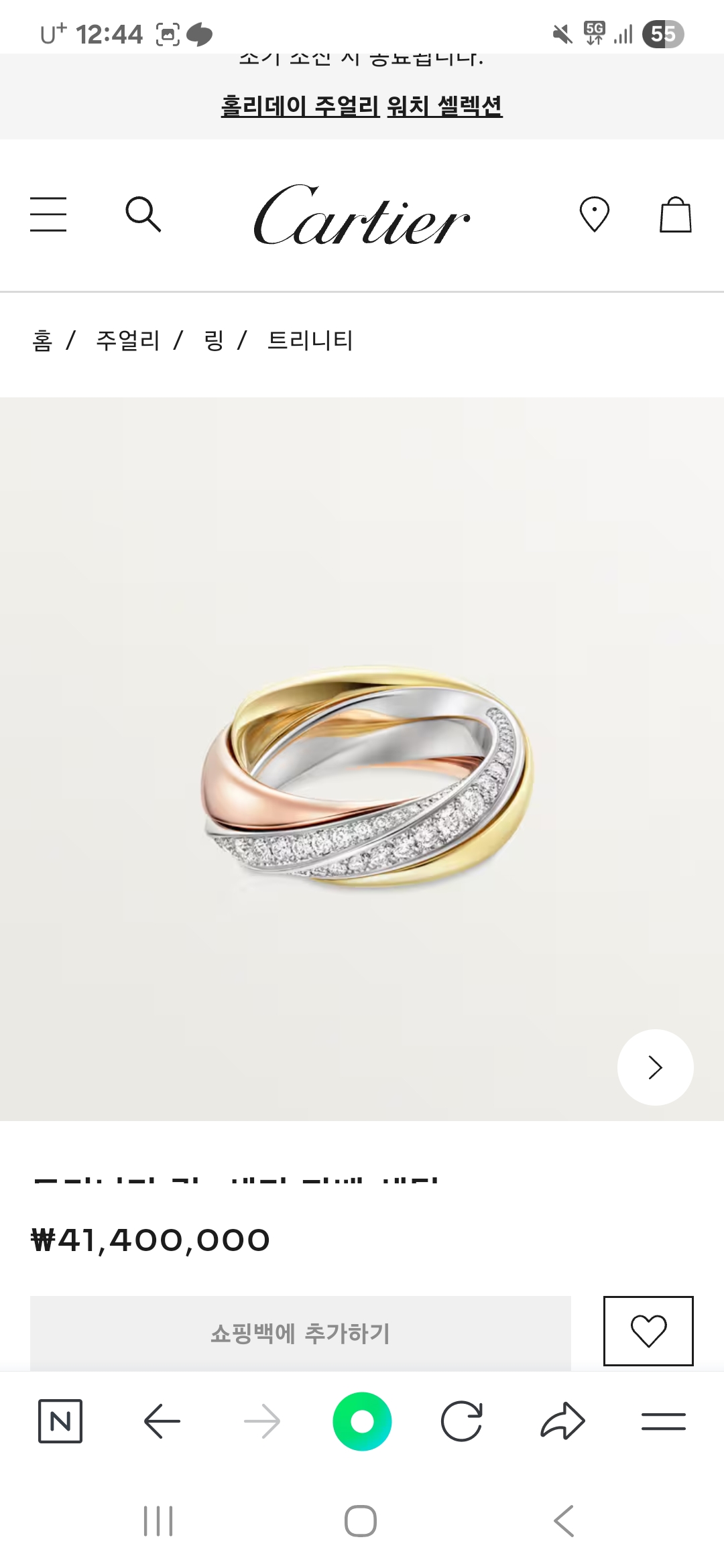Go back in browser toolbar
Screen dimensions: 724x1568
[162, 1421]
